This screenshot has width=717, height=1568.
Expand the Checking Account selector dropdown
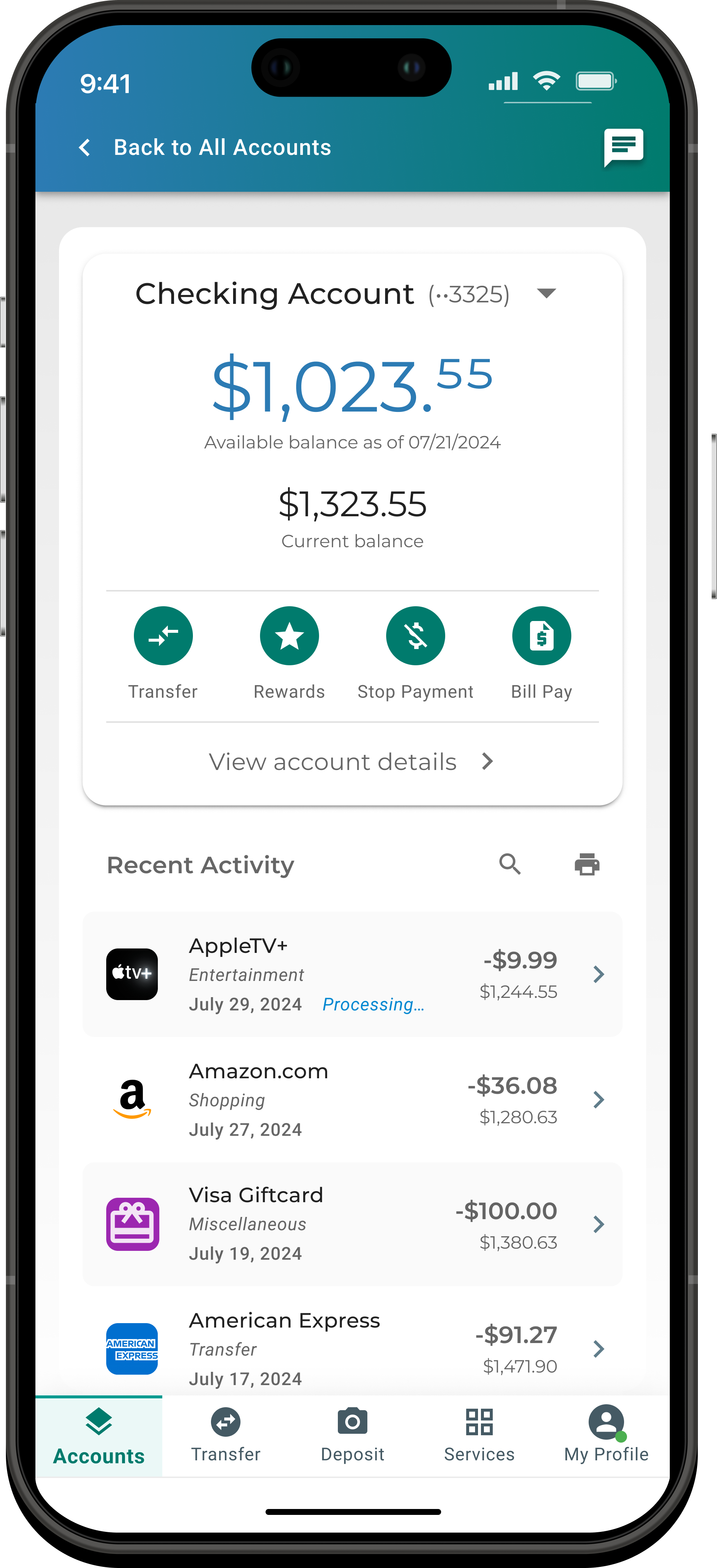tap(547, 294)
